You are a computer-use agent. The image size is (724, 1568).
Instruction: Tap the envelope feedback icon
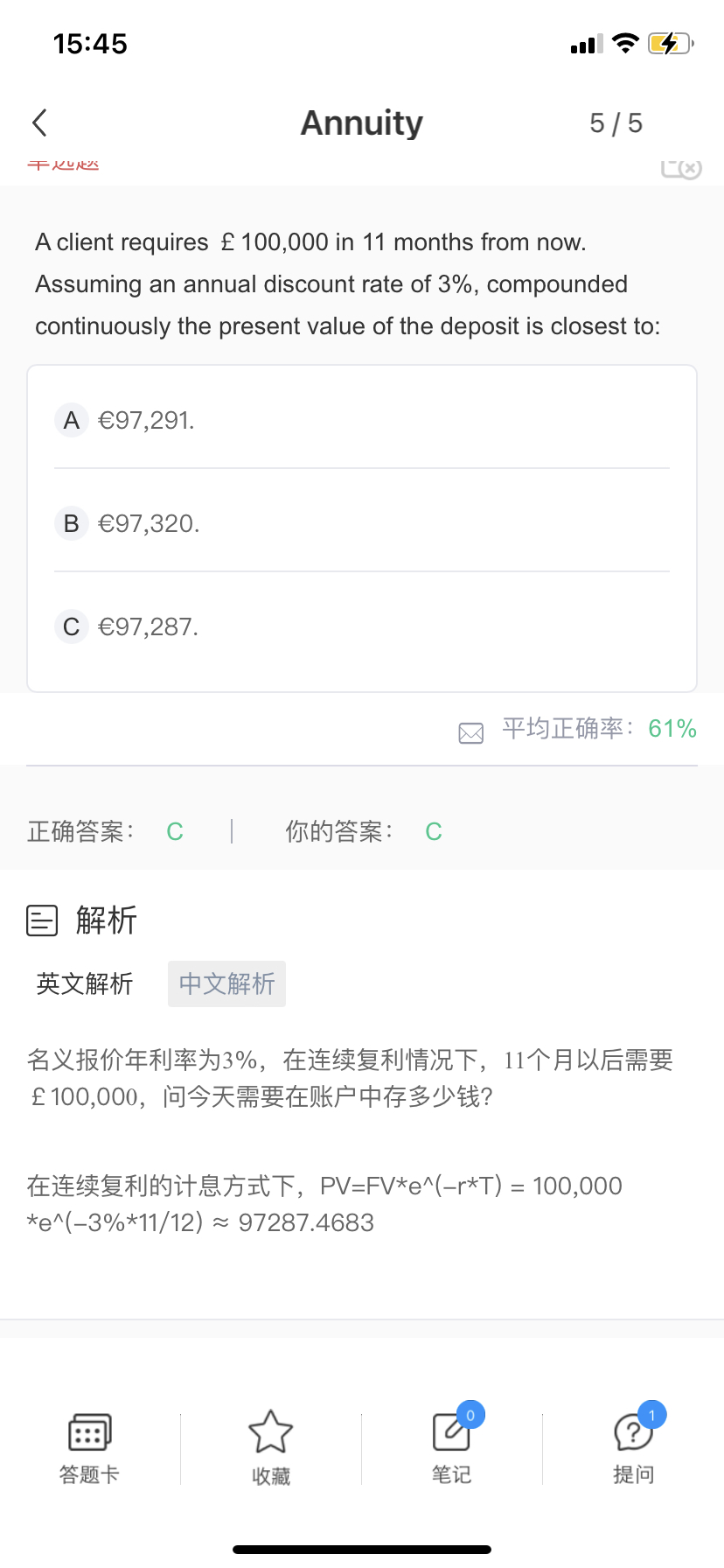pyautogui.click(x=471, y=732)
